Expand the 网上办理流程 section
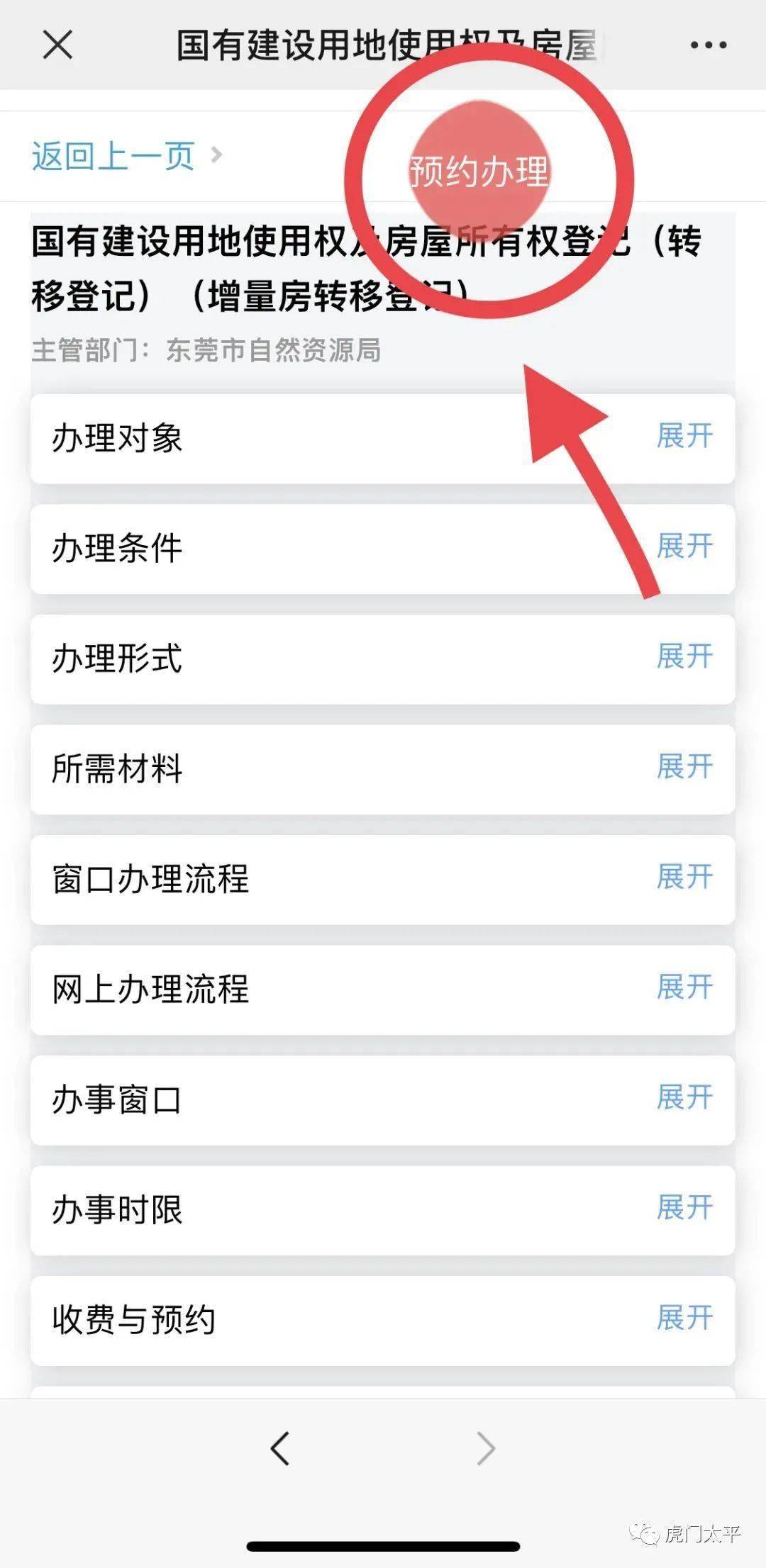766x1568 pixels. tap(684, 987)
